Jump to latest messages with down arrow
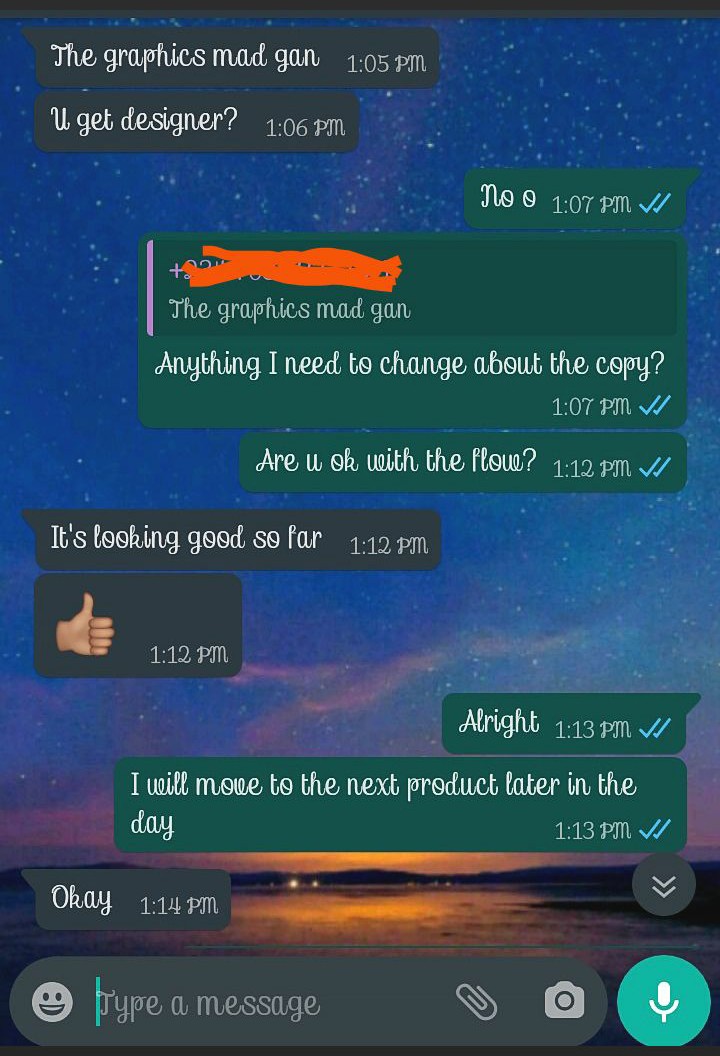The height and width of the screenshot is (1056, 720). click(x=664, y=885)
